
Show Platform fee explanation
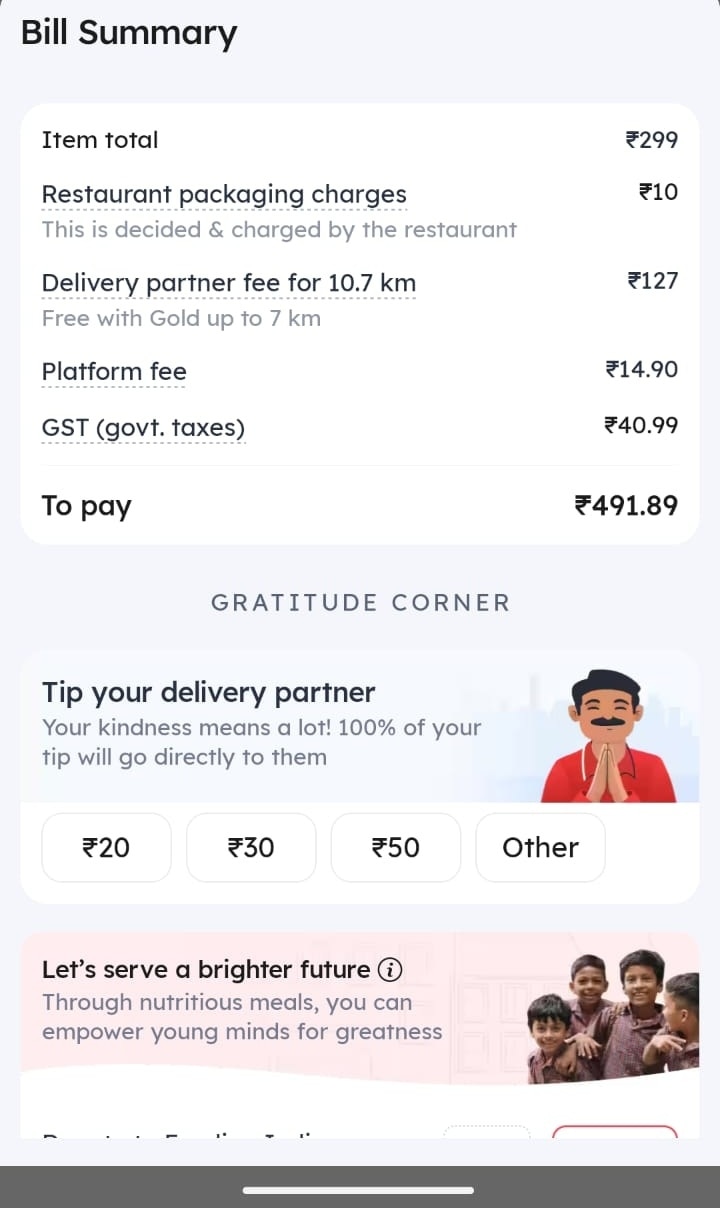pyautogui.click(x=114, y=372)
